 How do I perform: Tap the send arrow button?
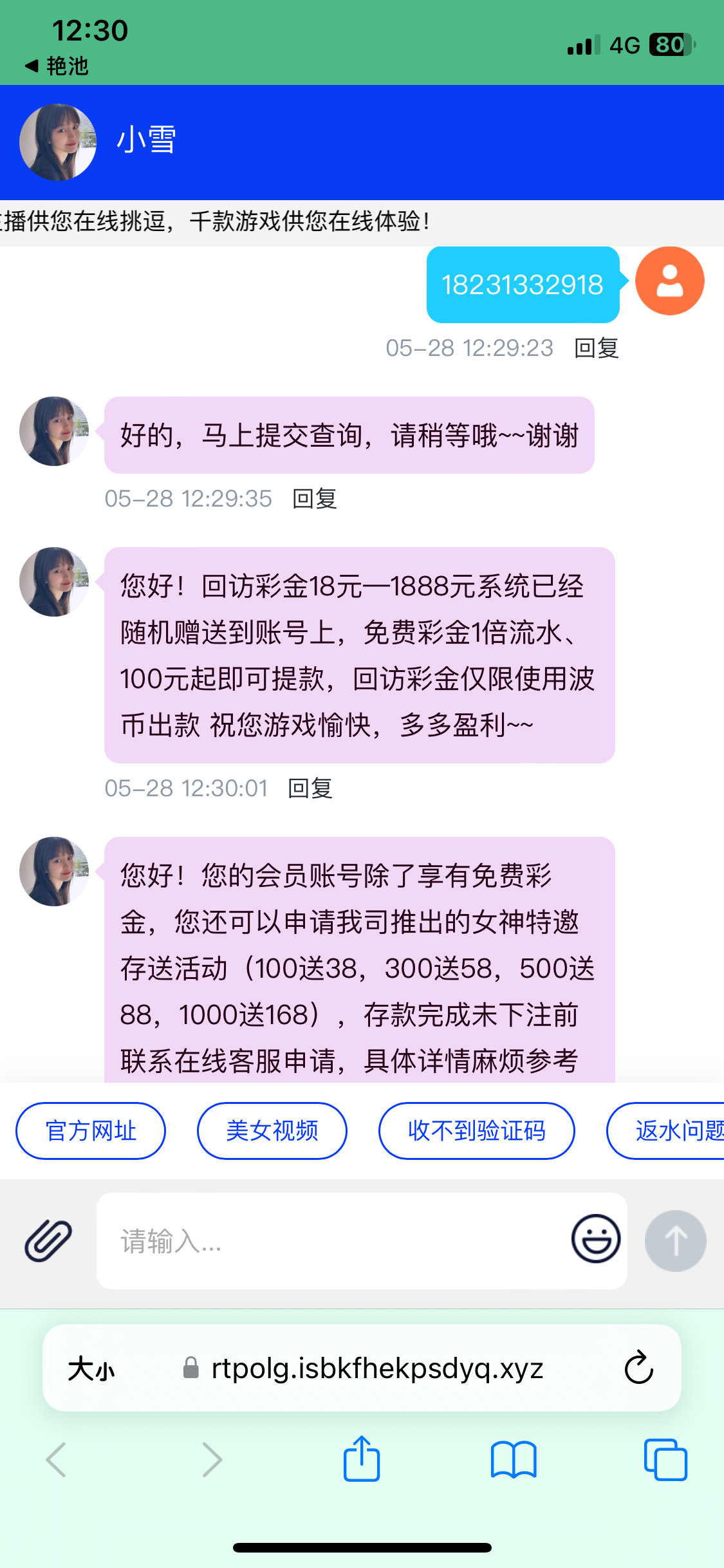[x=675, y=1240]
